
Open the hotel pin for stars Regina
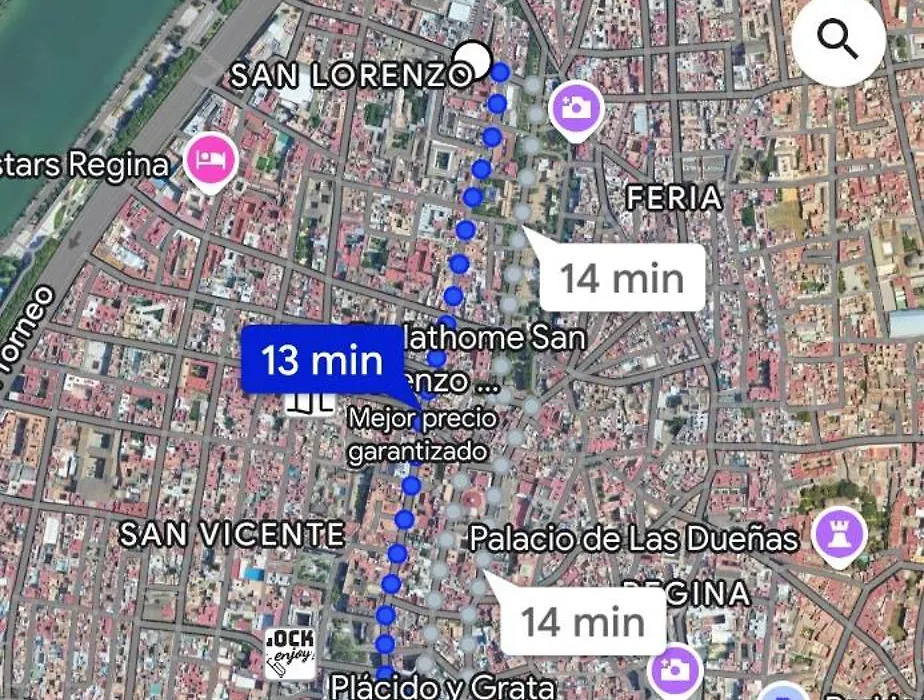(x=213, y=159)
